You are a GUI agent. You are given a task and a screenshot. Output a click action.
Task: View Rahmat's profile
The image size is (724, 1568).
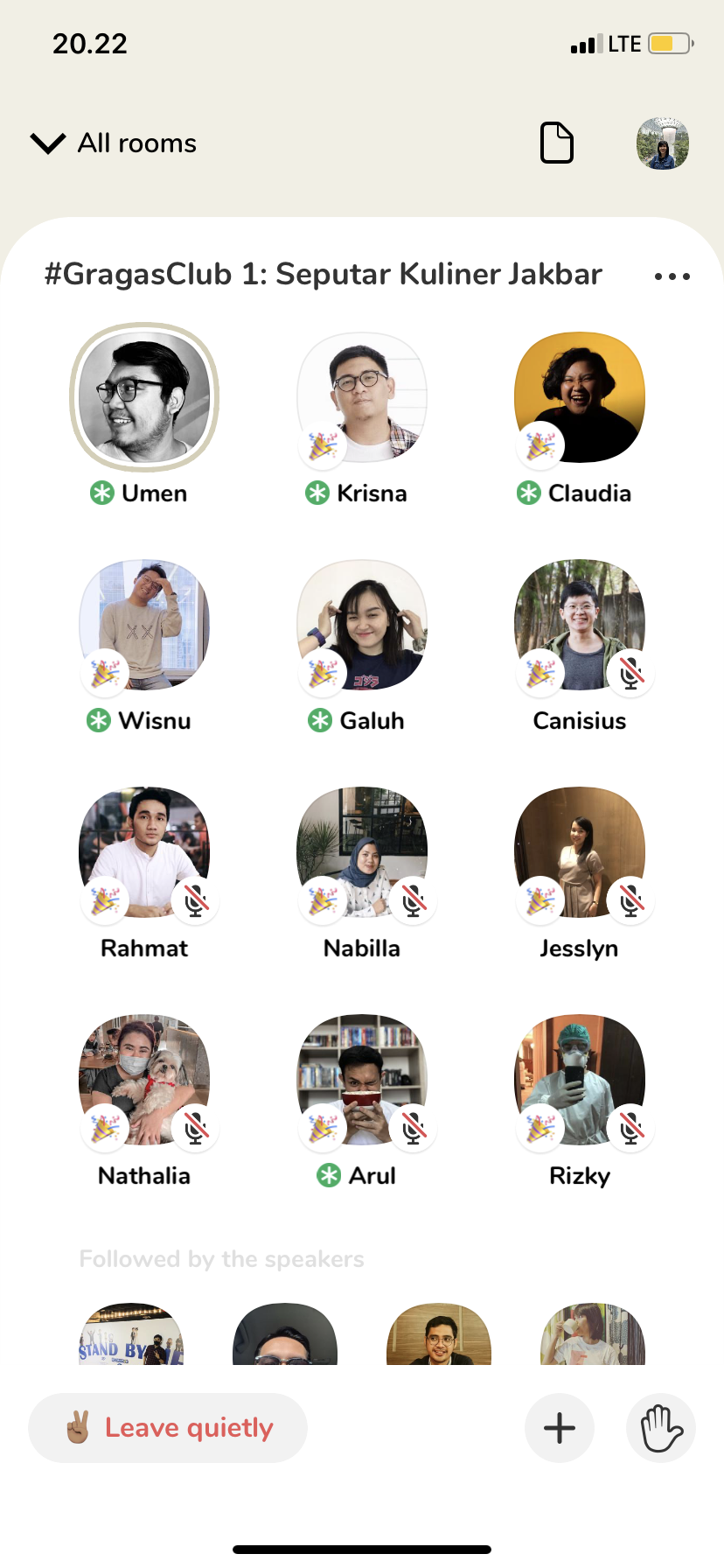[x=144, y=853]
